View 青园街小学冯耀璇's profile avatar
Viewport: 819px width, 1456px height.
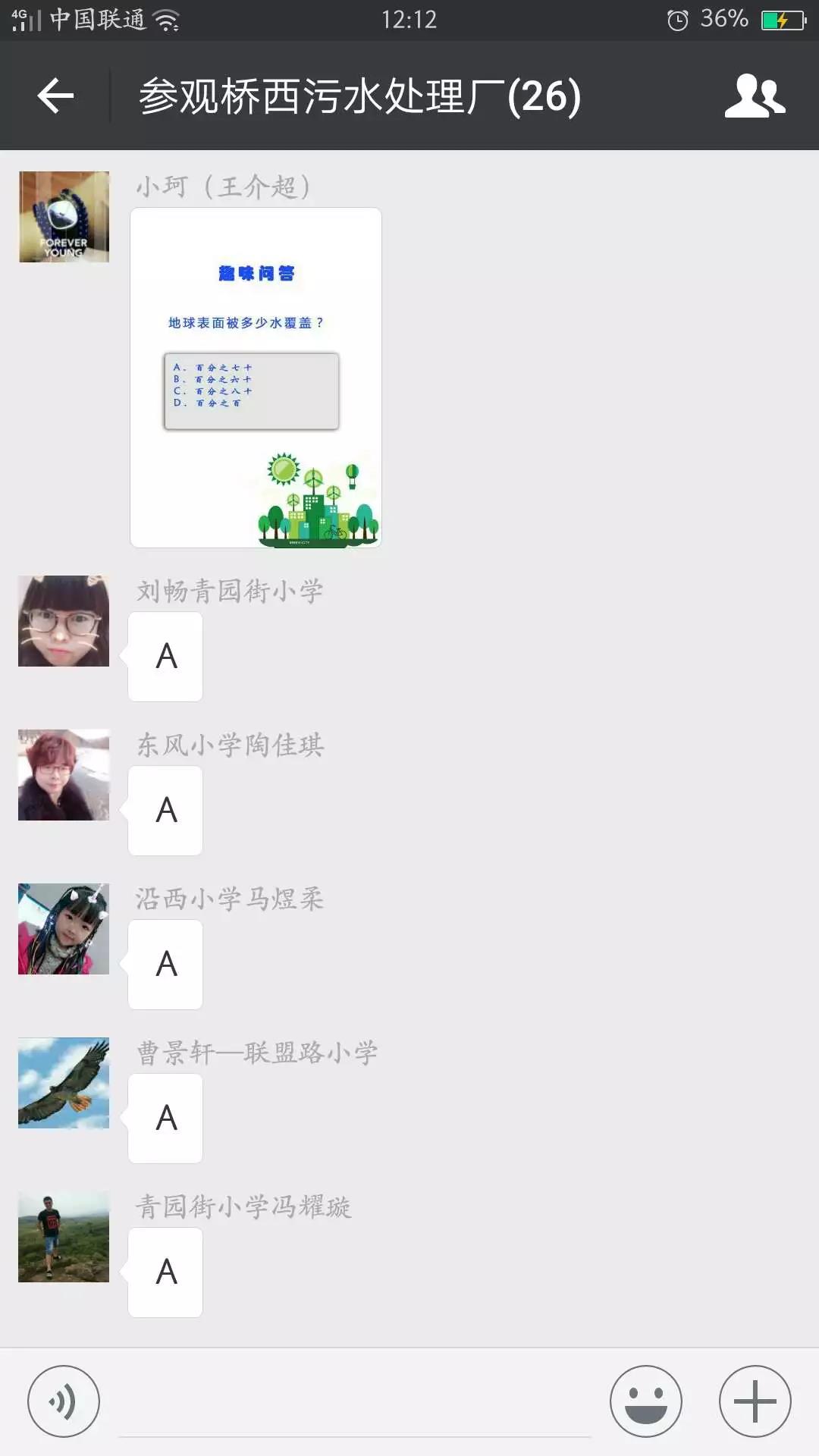(x=64, y=1237)
